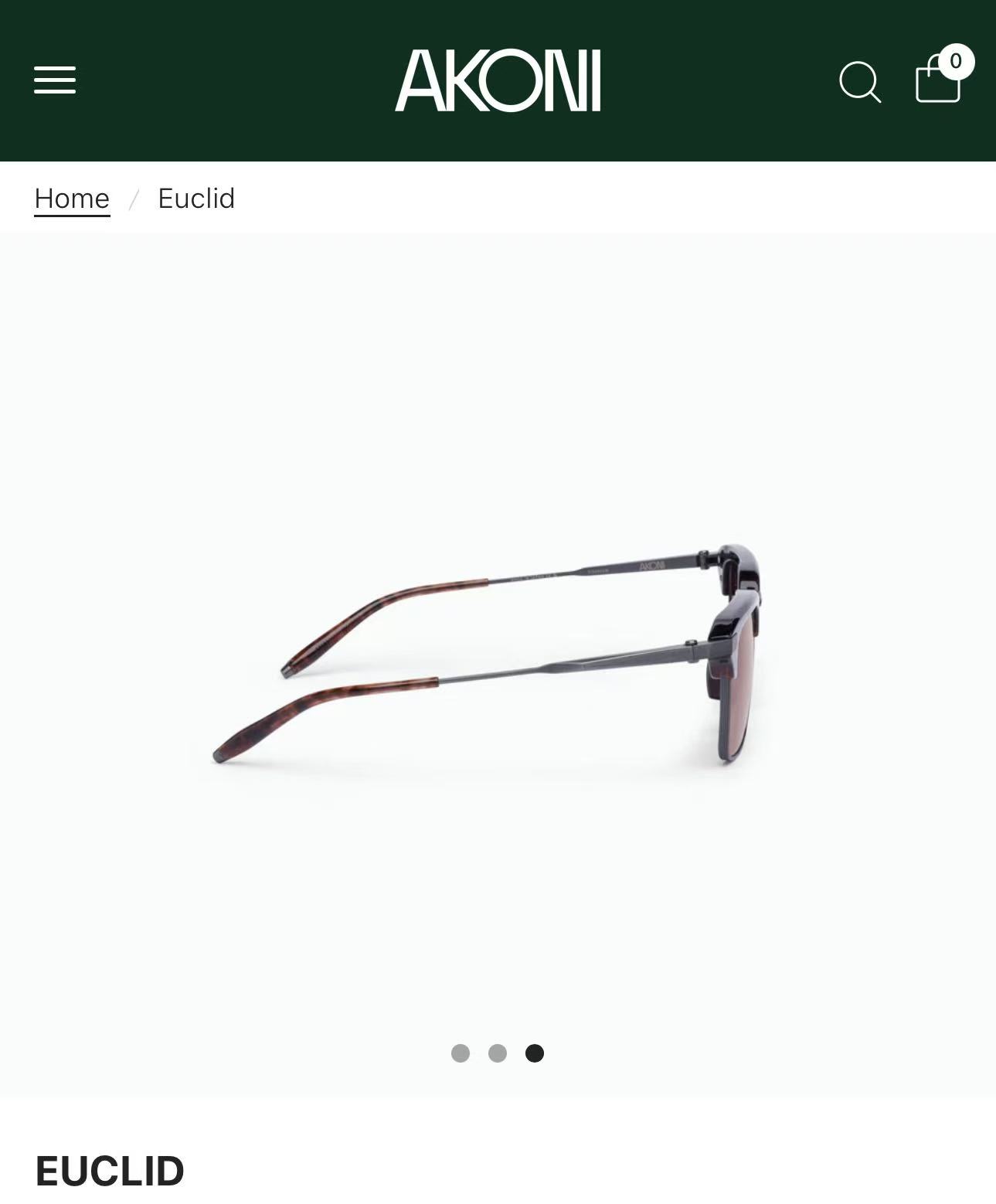The image size is (996, 1204).
Task: Open the shopping bag cart
Action: tap(938, 79)
